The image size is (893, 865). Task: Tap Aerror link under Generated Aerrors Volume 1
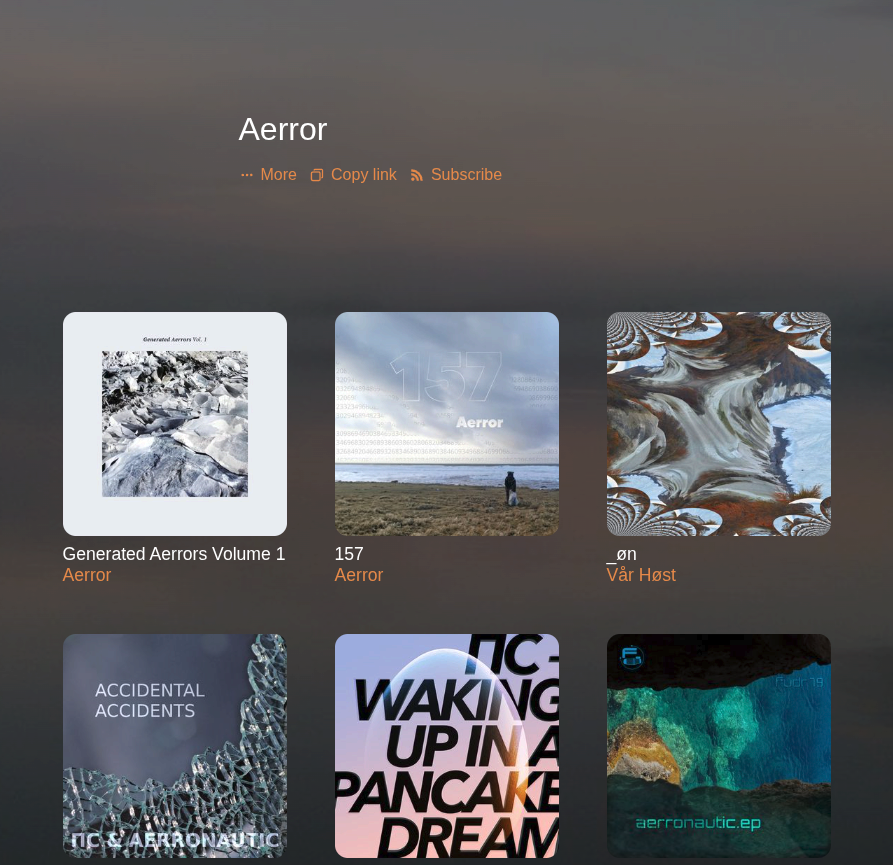coord(87,575)
